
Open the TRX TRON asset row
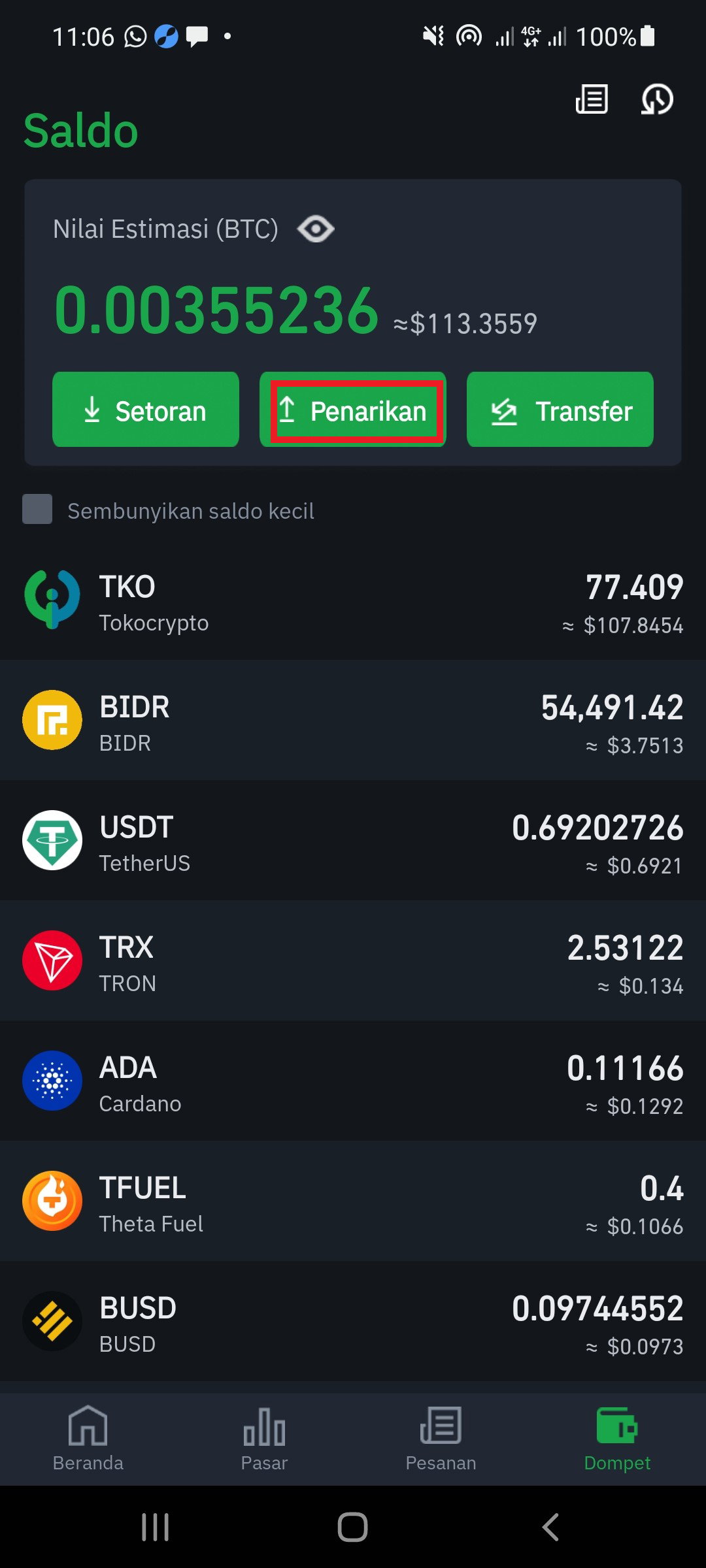click(353, 960)
